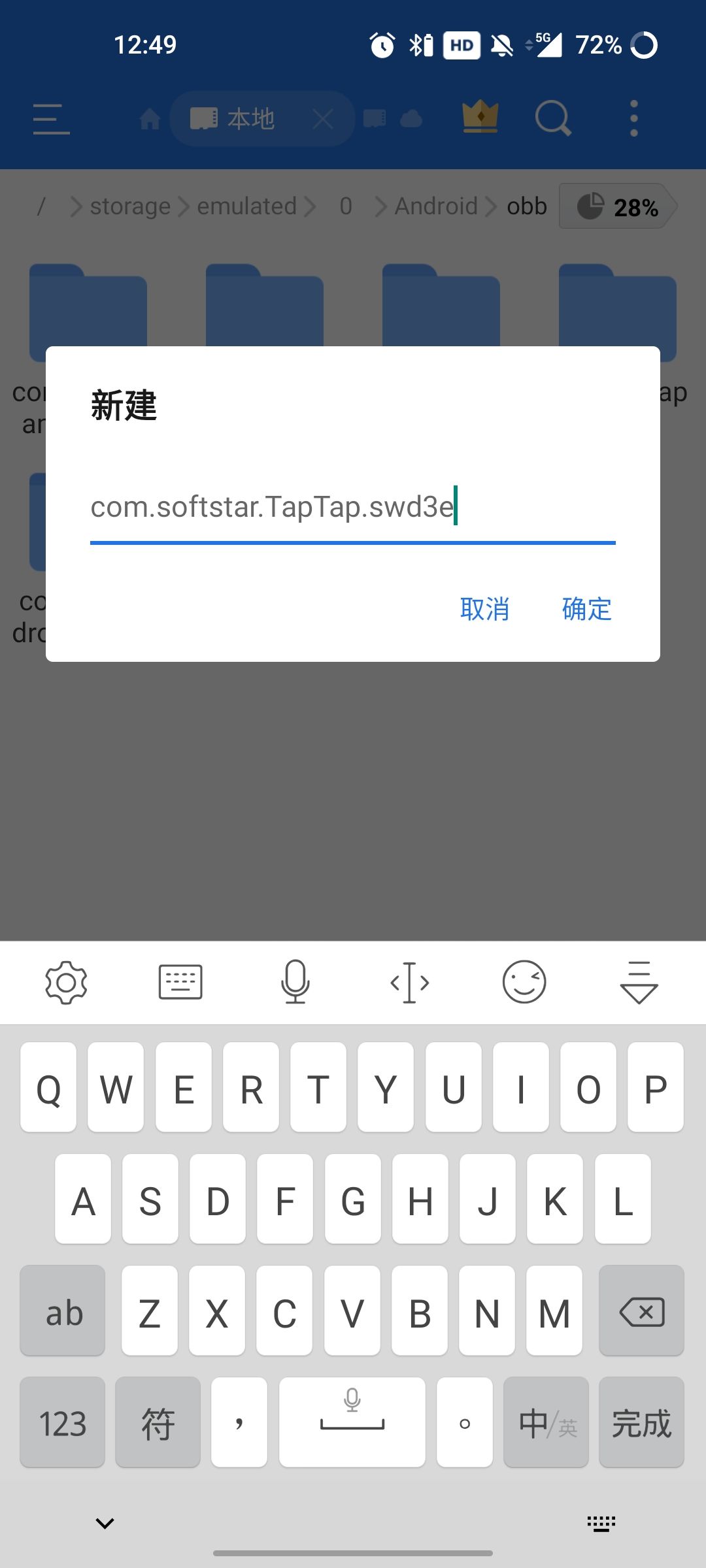Start voice input from the keyboard toolbar
This screenshot has height=1568, width=706.
(295, 982)
